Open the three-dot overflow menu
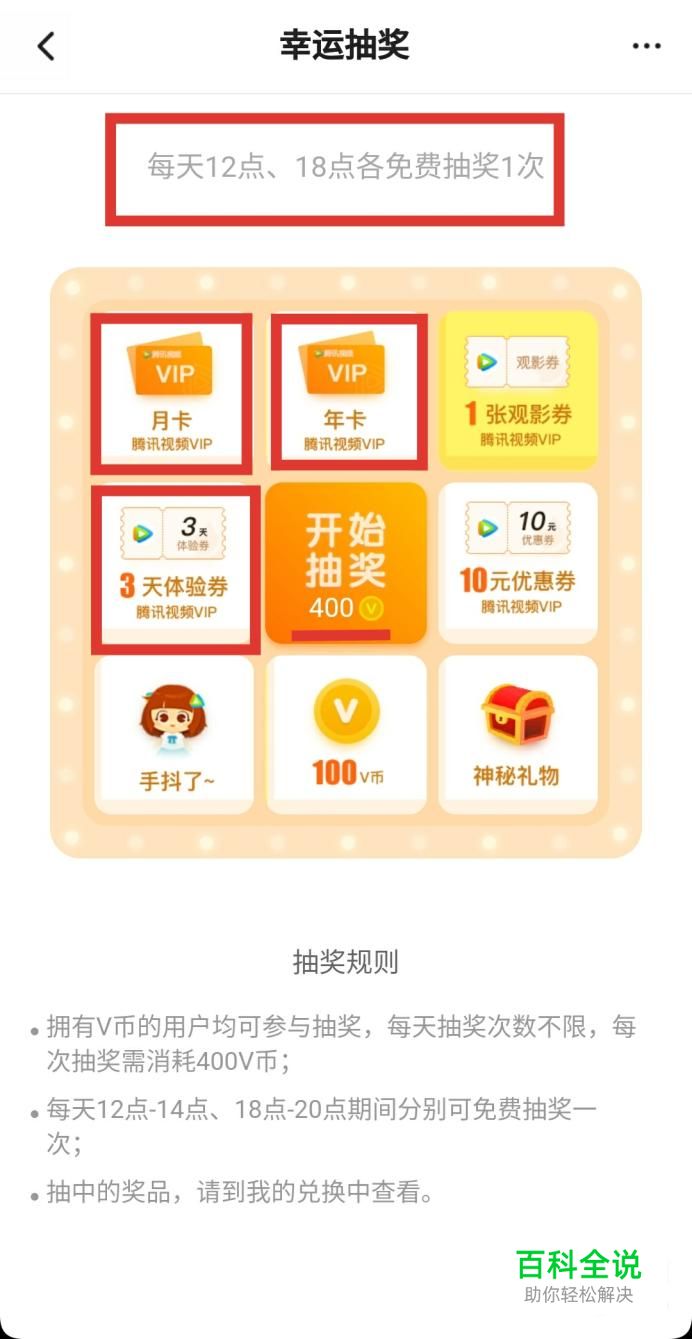 tap(647, 46)
